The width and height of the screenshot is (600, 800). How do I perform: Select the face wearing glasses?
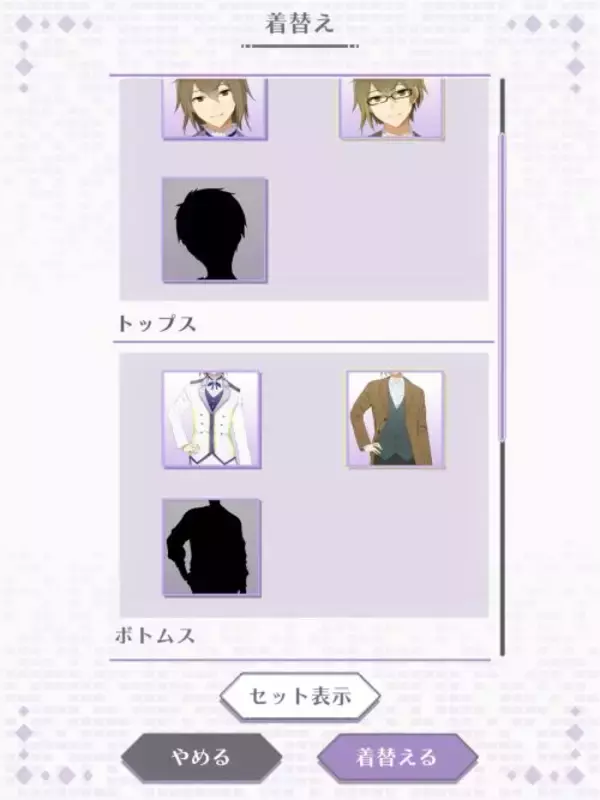391,108
